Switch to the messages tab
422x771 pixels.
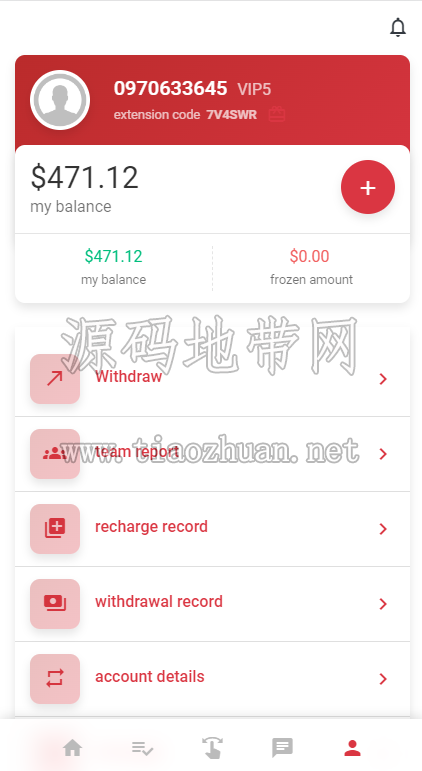(x=282, y=748)
